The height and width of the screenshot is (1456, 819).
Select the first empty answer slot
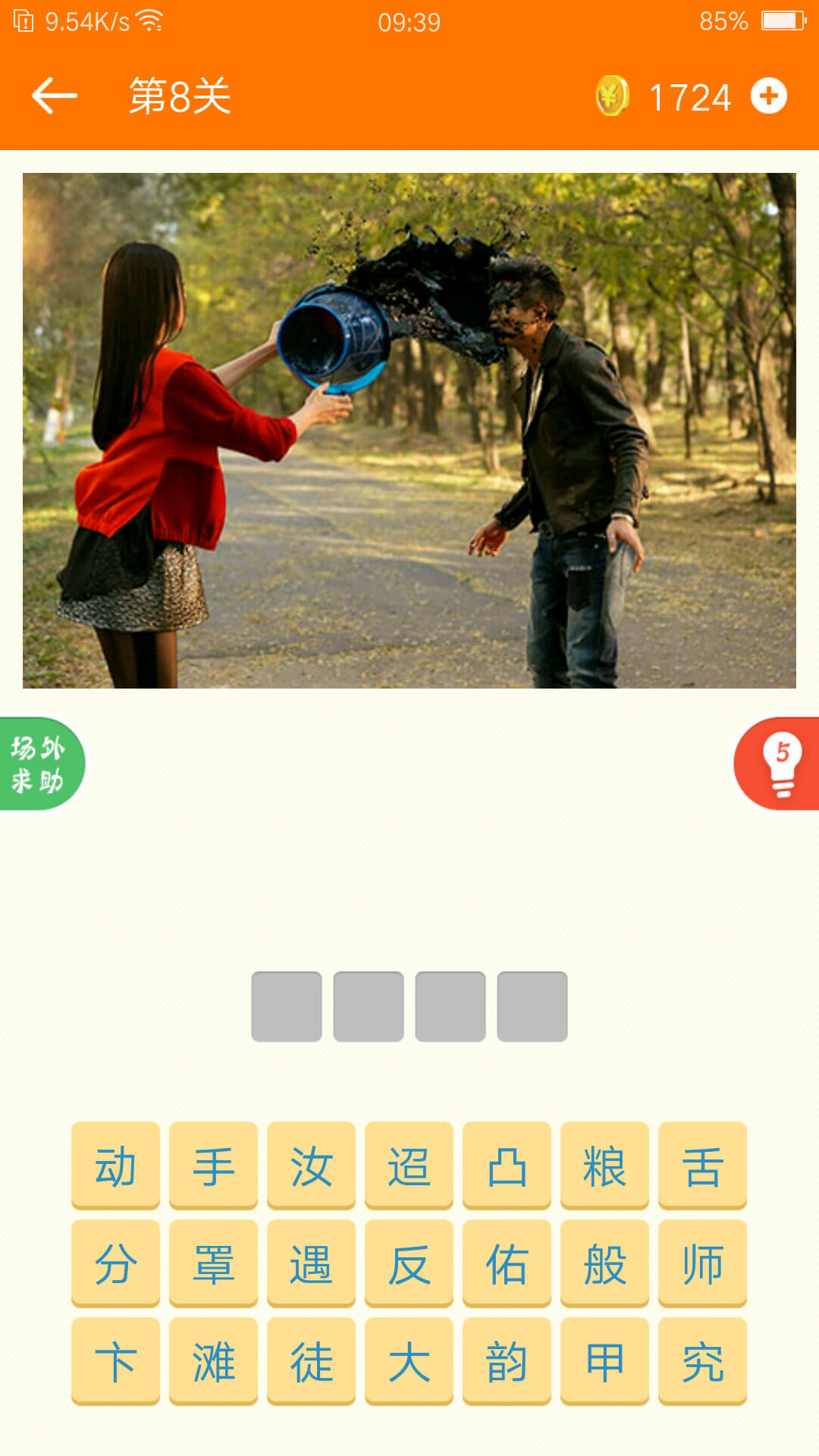[x=287, y=1006]
